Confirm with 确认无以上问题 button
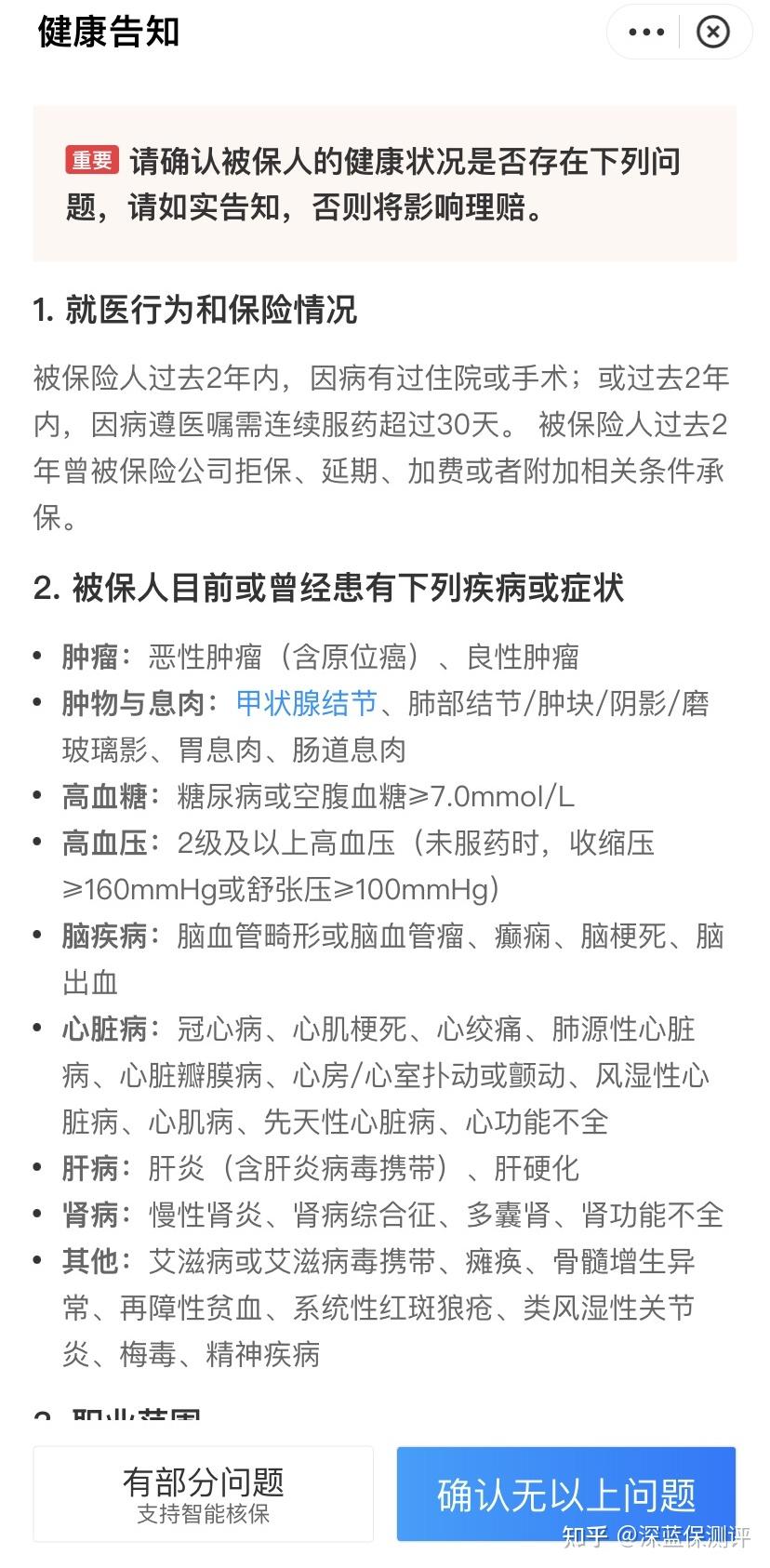Viewport: 770px width, 1568px height. pos(565,1494)
